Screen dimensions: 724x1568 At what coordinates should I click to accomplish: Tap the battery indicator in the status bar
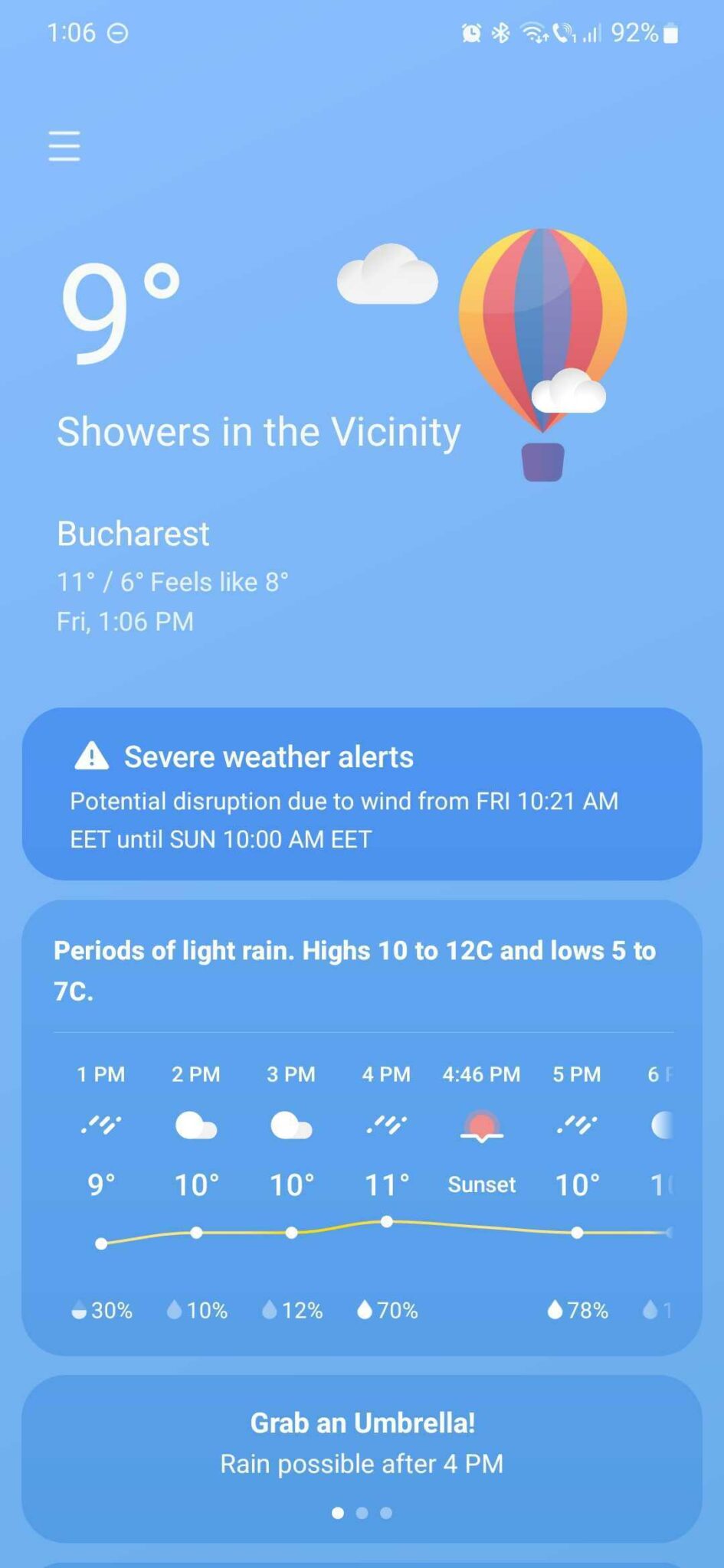tap(670, 32)
